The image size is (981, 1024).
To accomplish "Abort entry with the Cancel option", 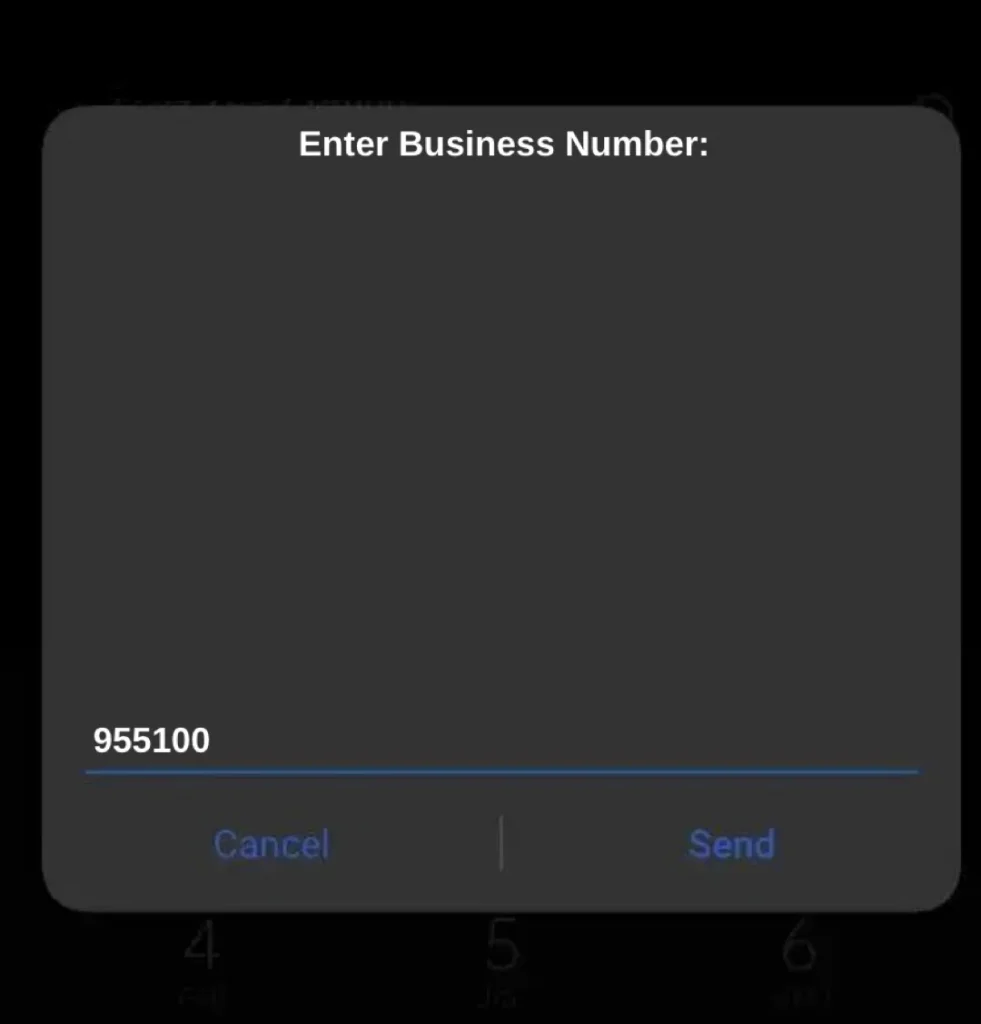I will coord(271,845).
